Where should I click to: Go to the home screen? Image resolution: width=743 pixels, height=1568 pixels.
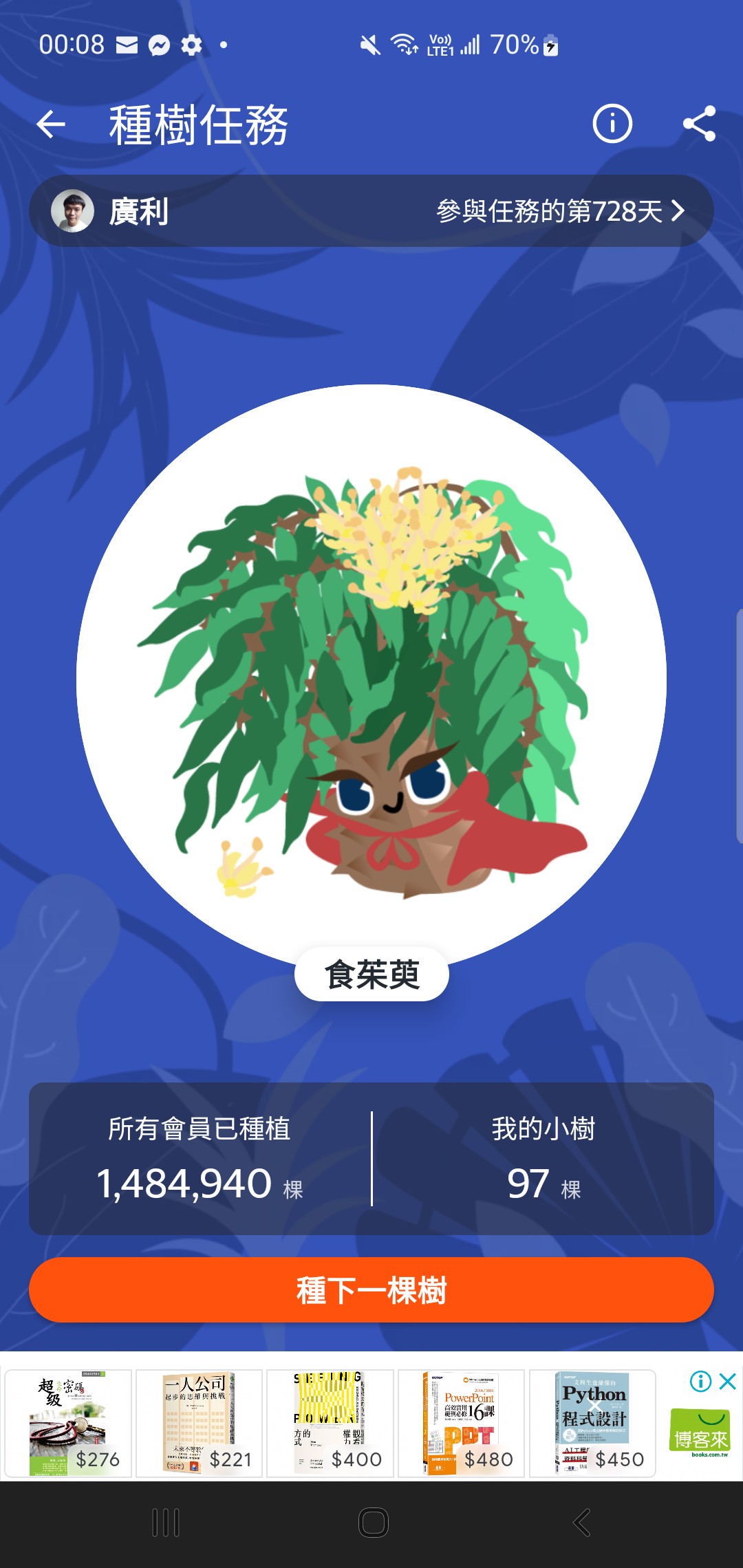(x=373, y=1523)
